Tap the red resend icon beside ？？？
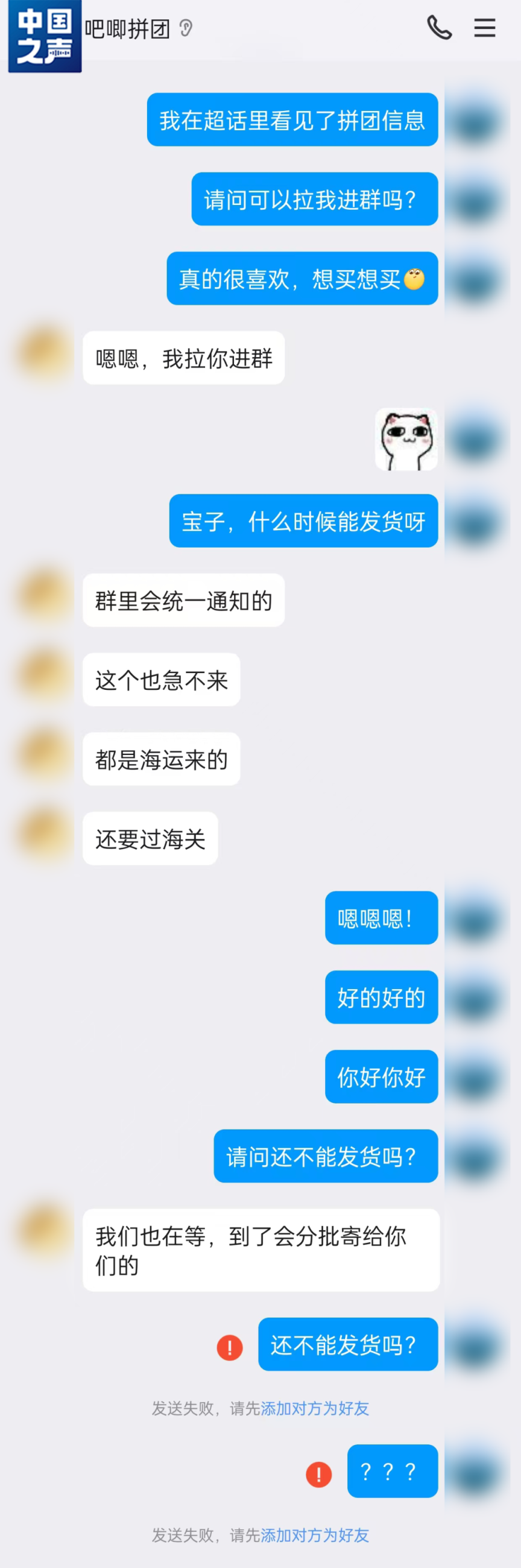This screenshot has width=521, height=1568. tap(318, 1474)
